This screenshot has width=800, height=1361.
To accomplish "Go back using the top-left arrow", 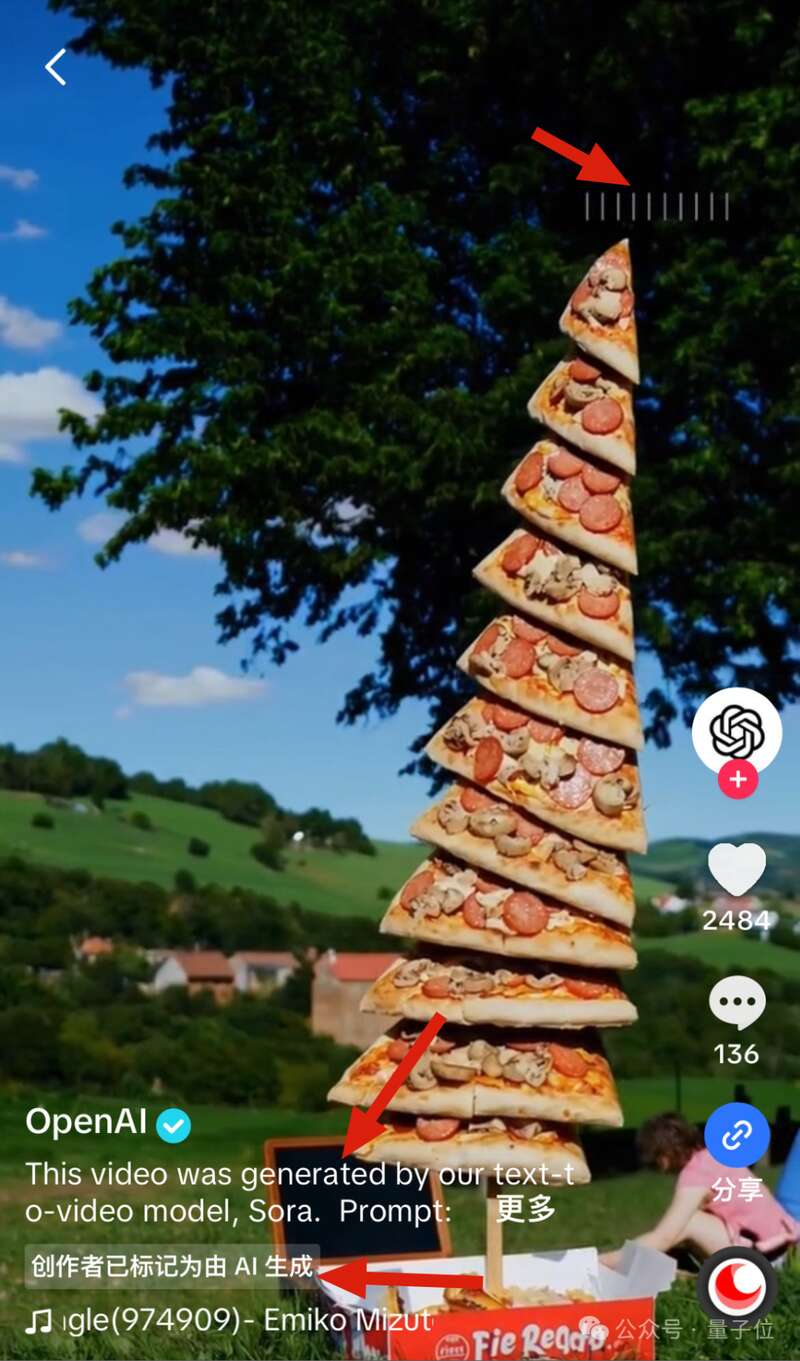I will [56, 67].
